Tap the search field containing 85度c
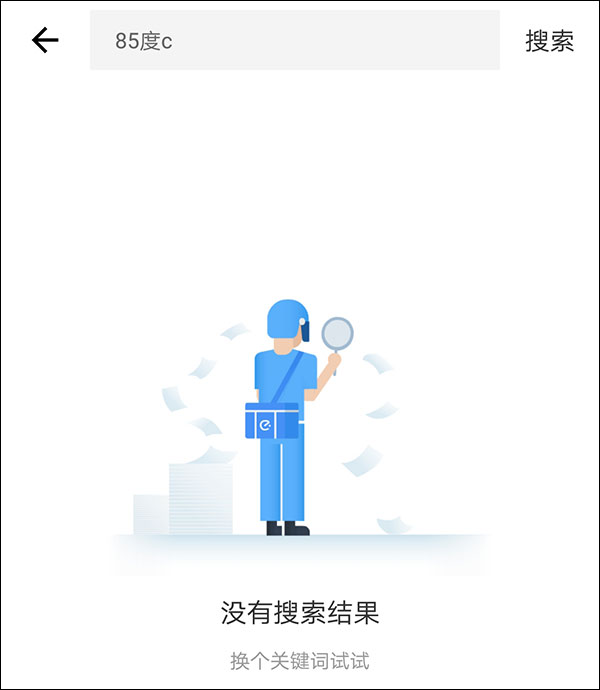This screenshot has width=600, height=690. pyautogui.click(x=294, y=41)
